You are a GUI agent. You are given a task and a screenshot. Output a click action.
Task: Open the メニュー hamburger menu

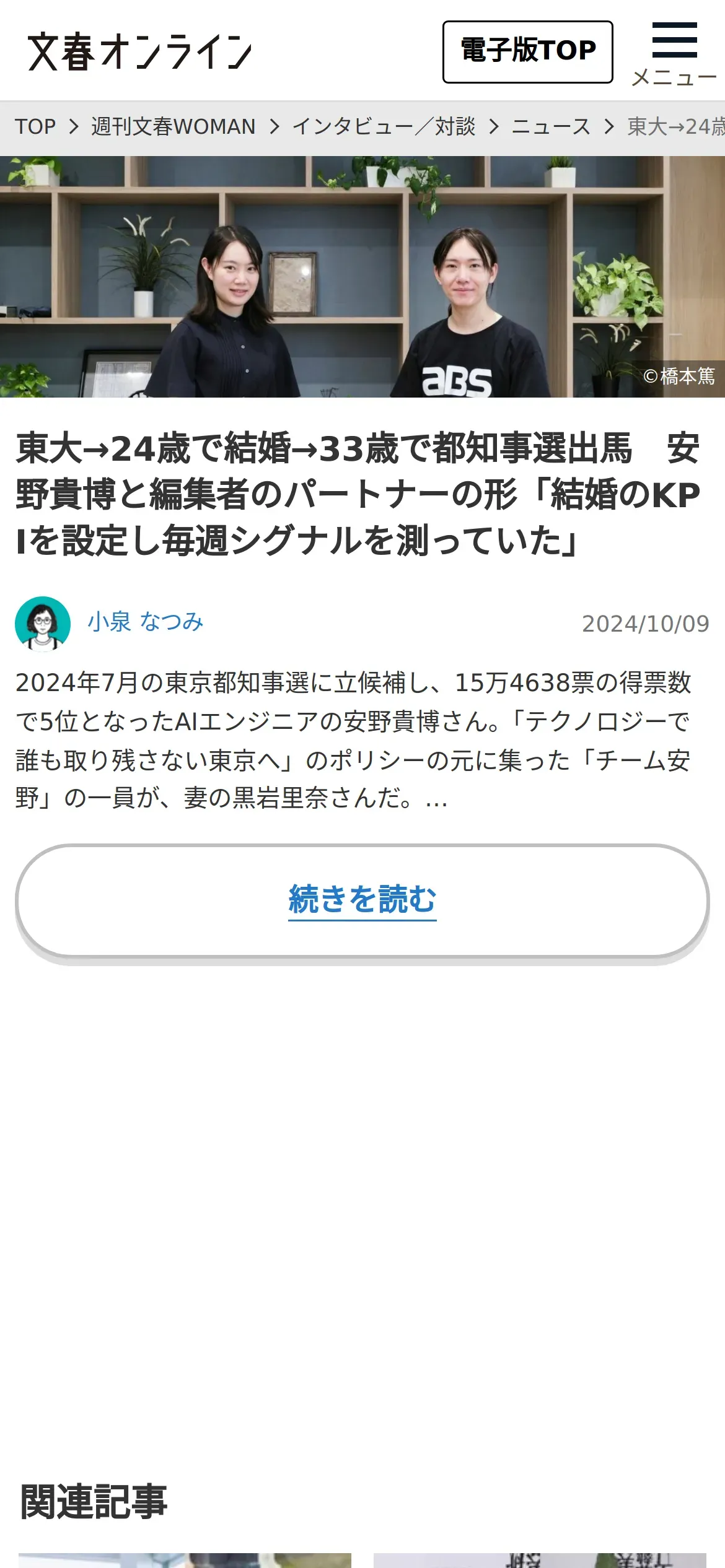[674, 53]
